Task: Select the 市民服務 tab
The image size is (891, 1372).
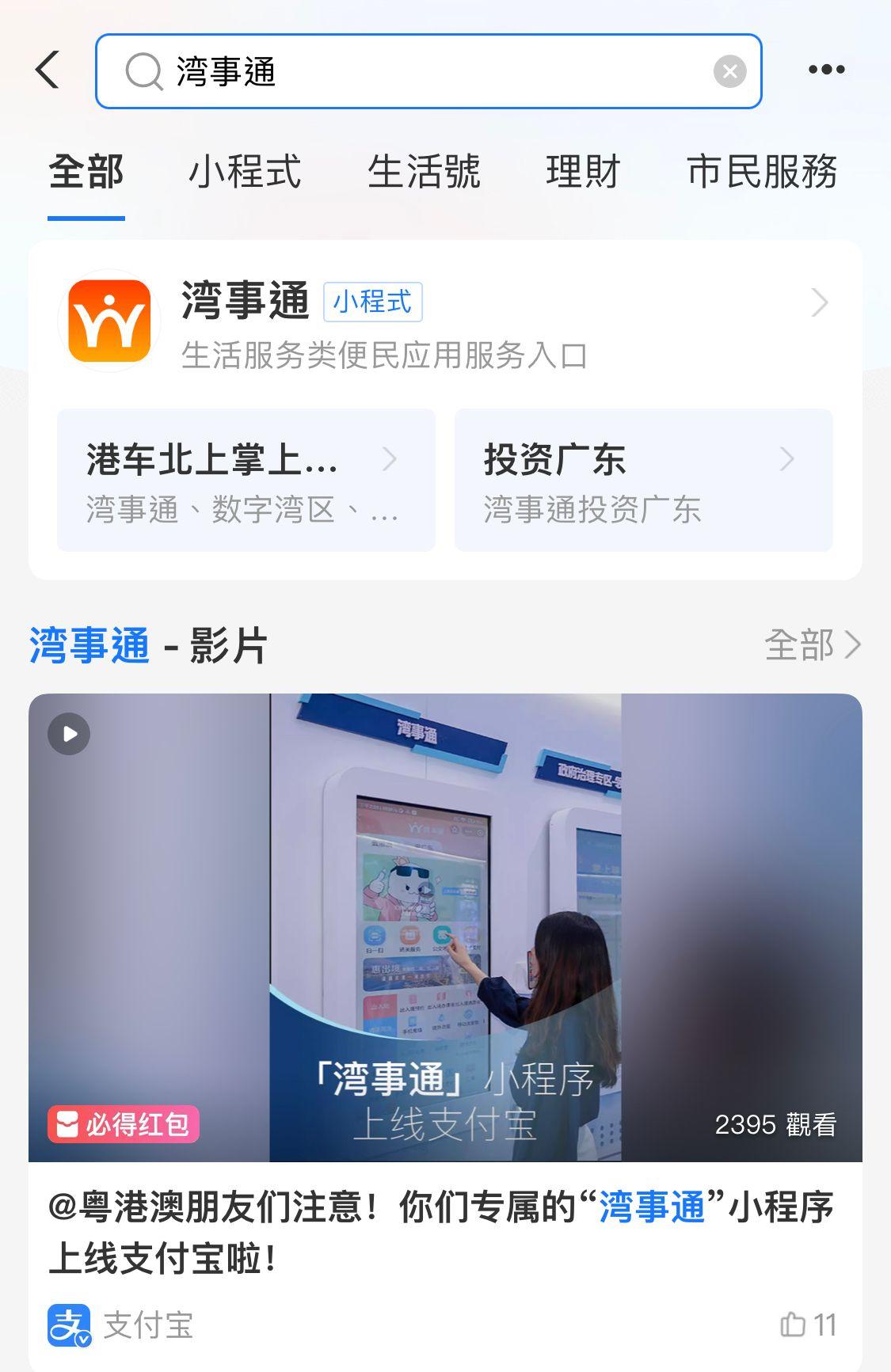Action: tap(762, 172)
